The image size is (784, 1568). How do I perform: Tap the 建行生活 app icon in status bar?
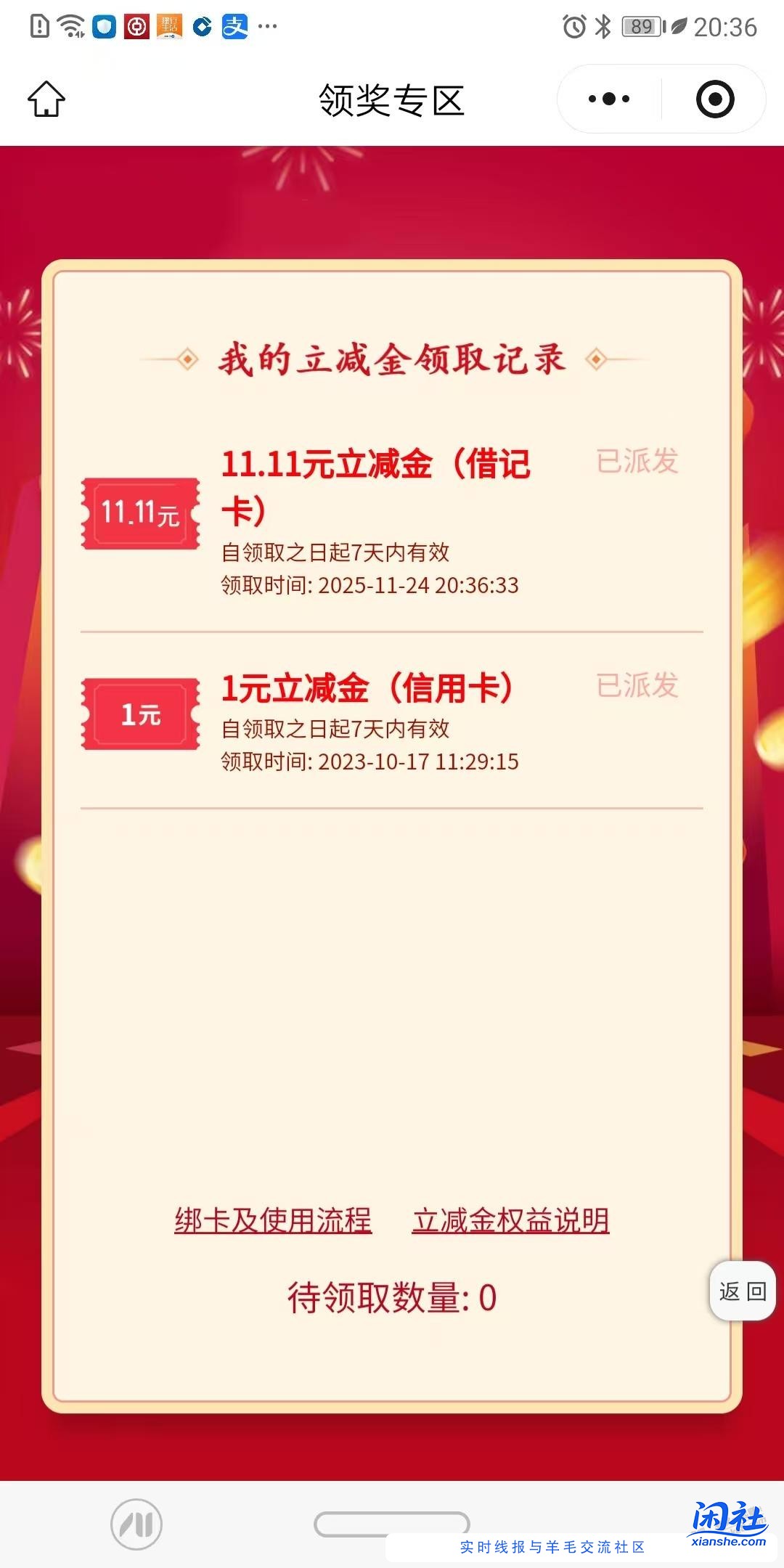[x=169, y=27]
